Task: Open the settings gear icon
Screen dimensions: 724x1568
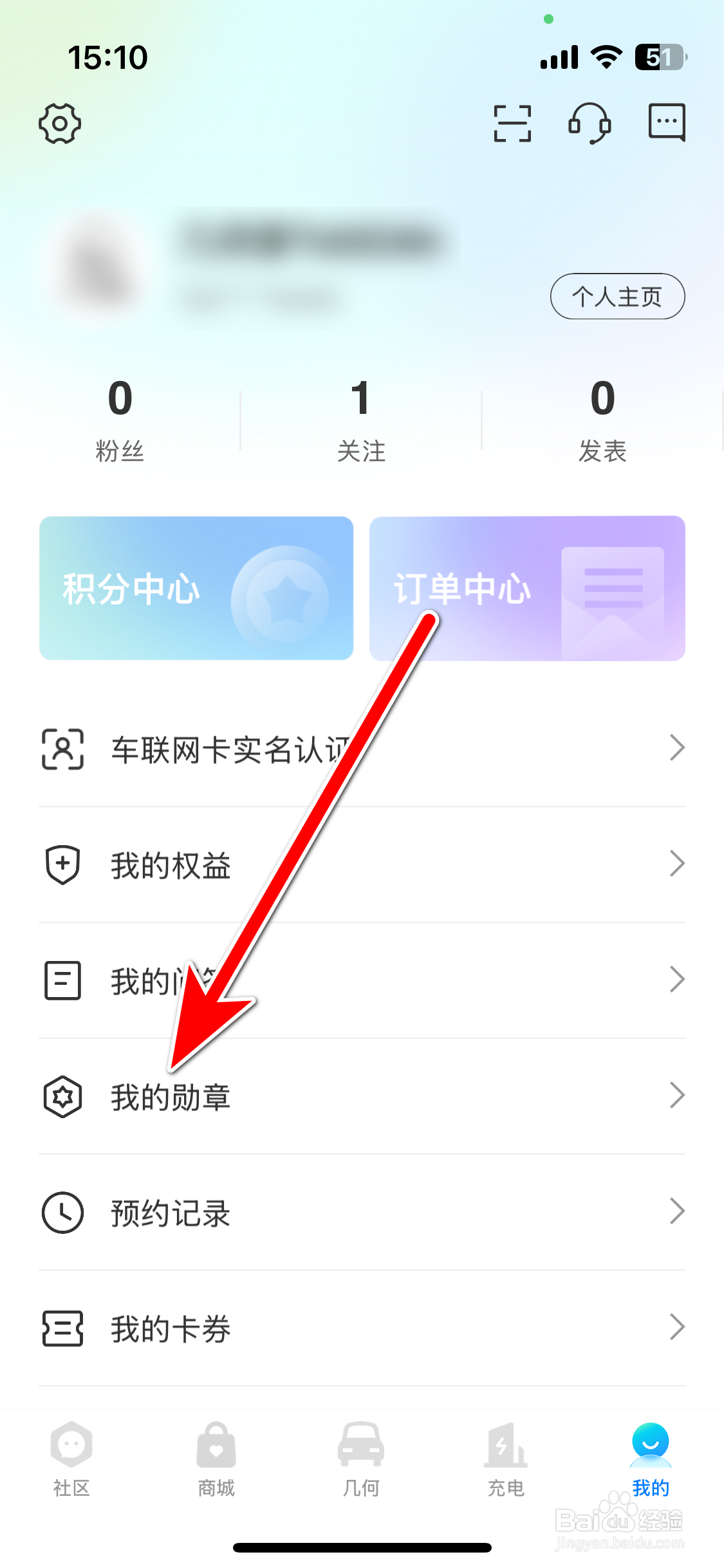Action: pos(60,123)
